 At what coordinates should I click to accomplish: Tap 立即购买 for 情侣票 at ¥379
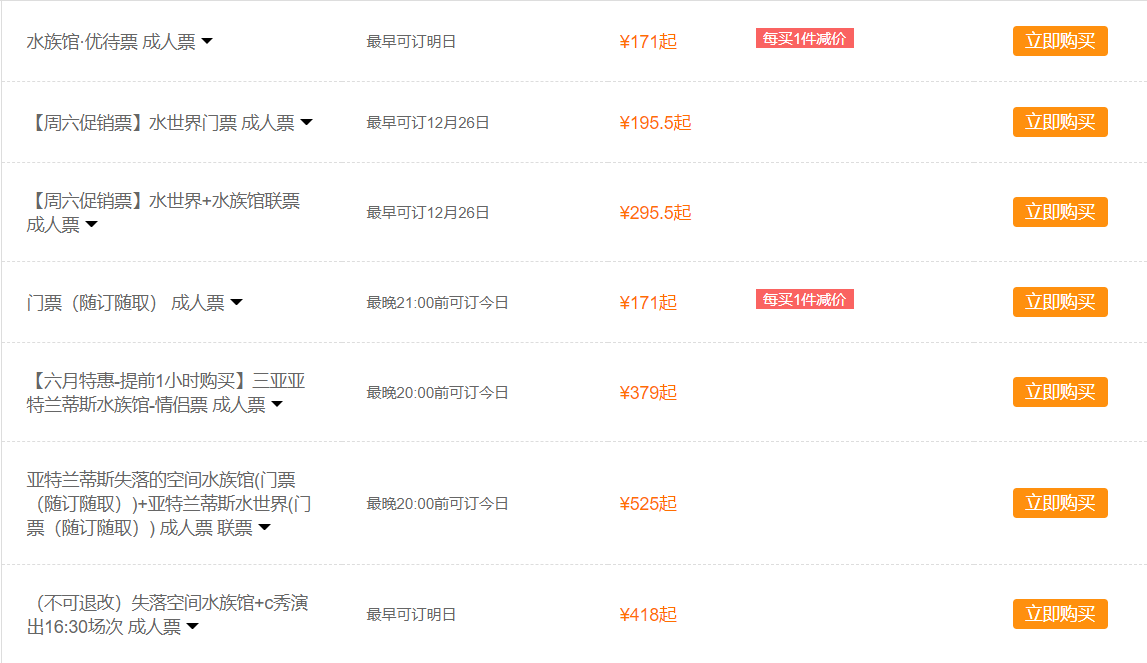pyautogui.click(x=1060, y=392)
